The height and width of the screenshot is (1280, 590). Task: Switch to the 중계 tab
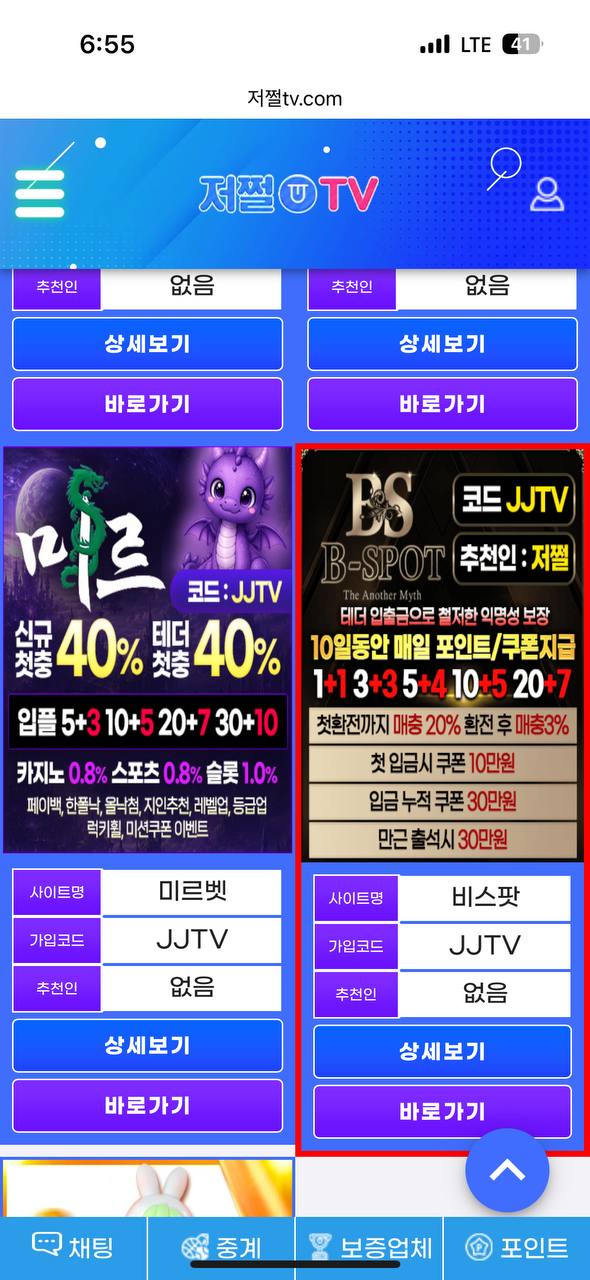(221, 1247)
